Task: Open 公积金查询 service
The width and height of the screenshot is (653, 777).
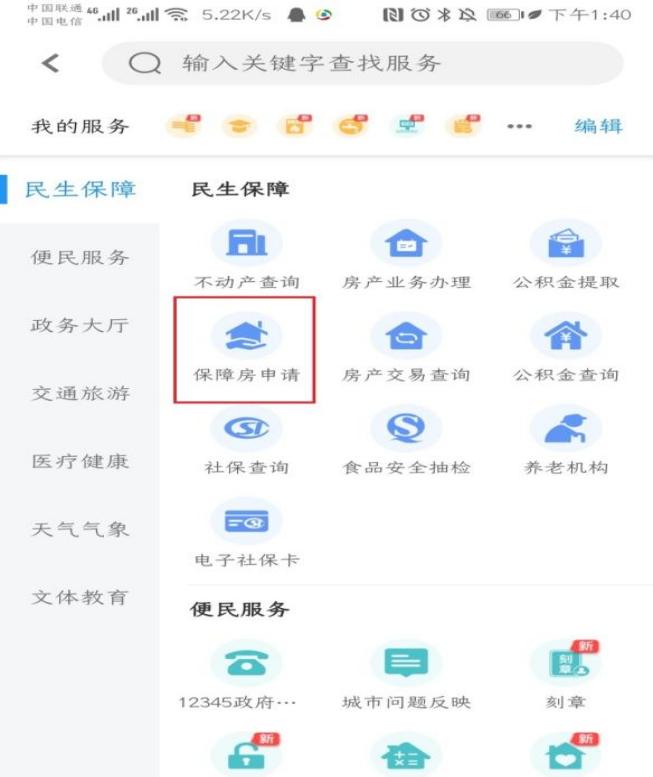Action: (566, 348)
